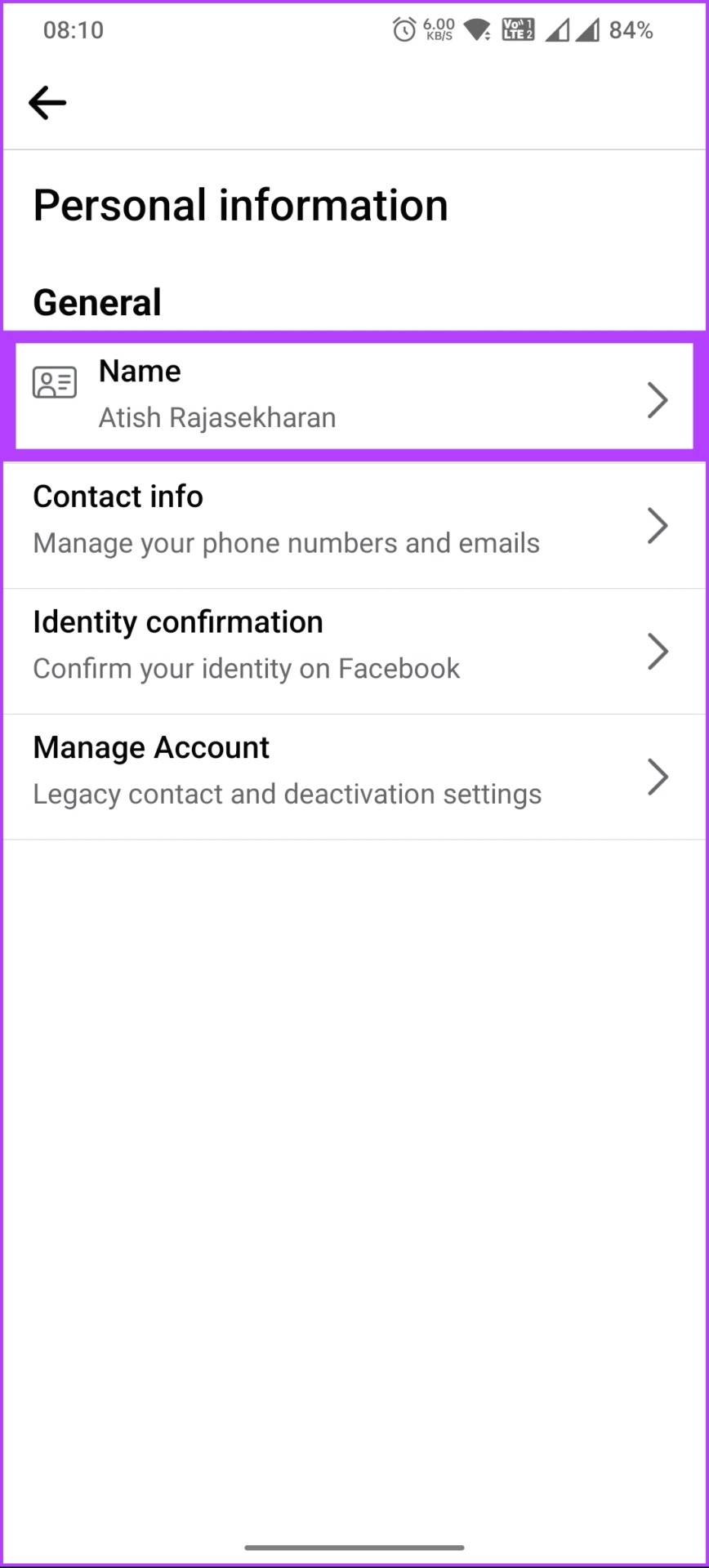Open Manage Account settings
709x1568 pixels.
click(x=354, y=777)
